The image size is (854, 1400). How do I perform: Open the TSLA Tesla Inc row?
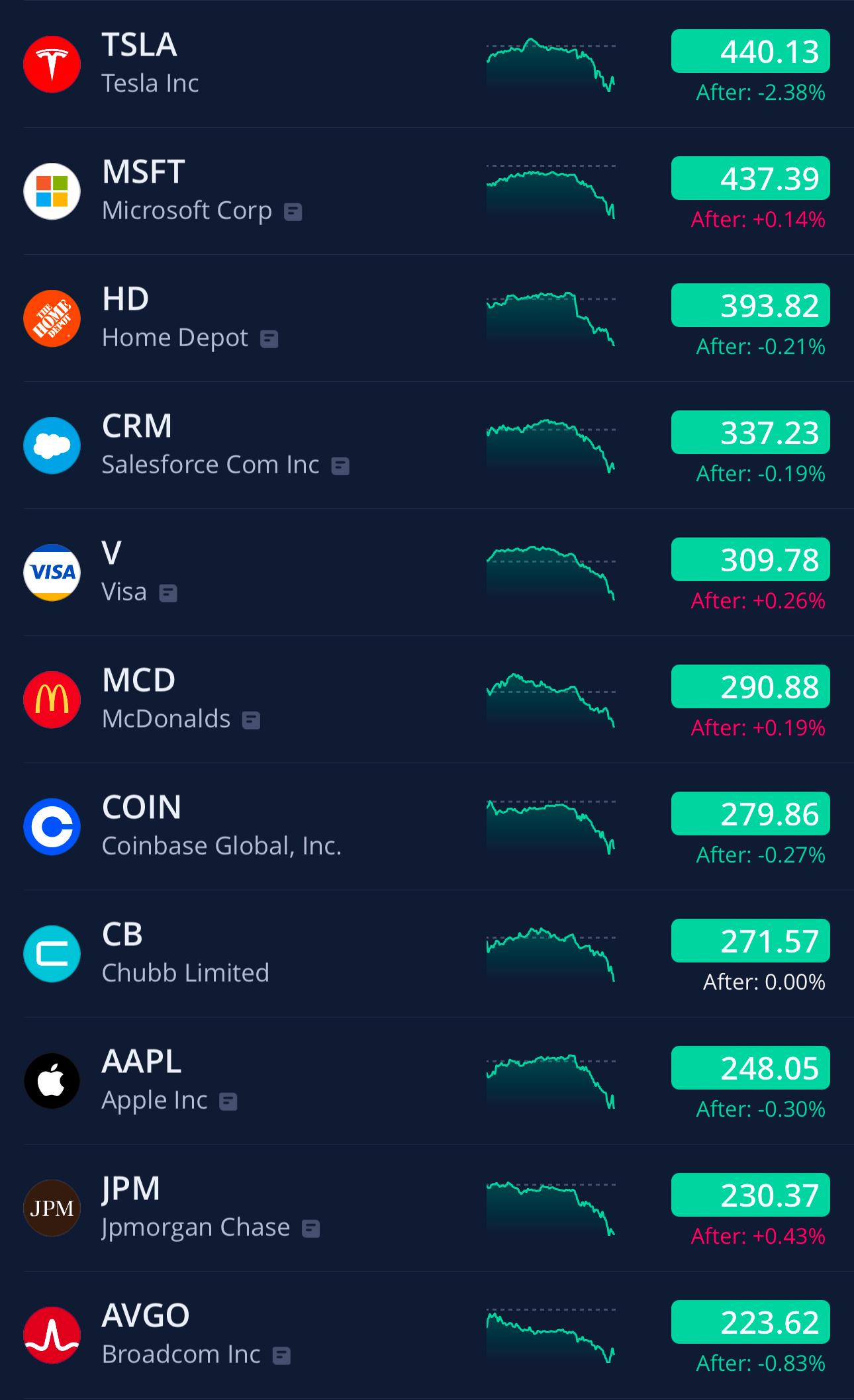[x=427, y=64]
